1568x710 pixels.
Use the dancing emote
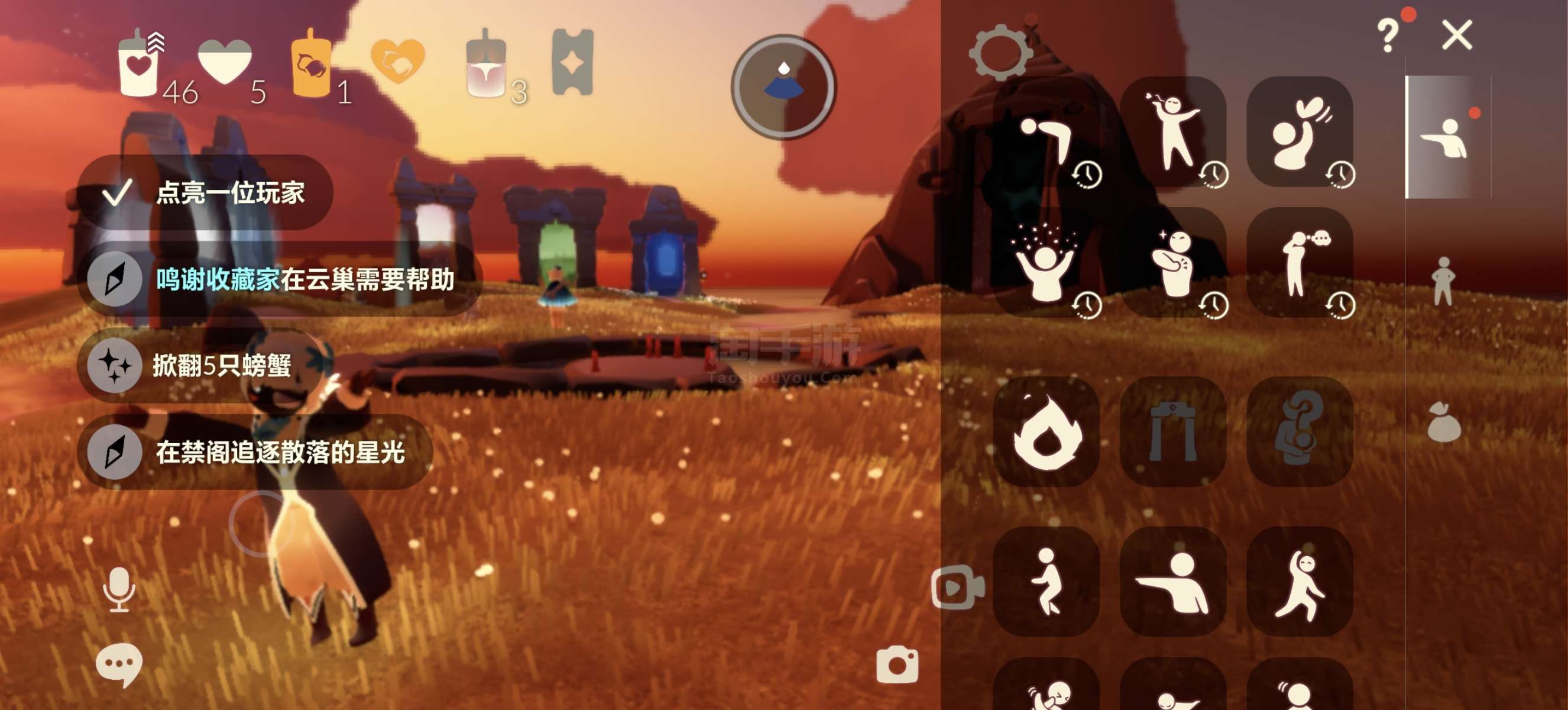pyautogui.click(x=1300, y=582)
